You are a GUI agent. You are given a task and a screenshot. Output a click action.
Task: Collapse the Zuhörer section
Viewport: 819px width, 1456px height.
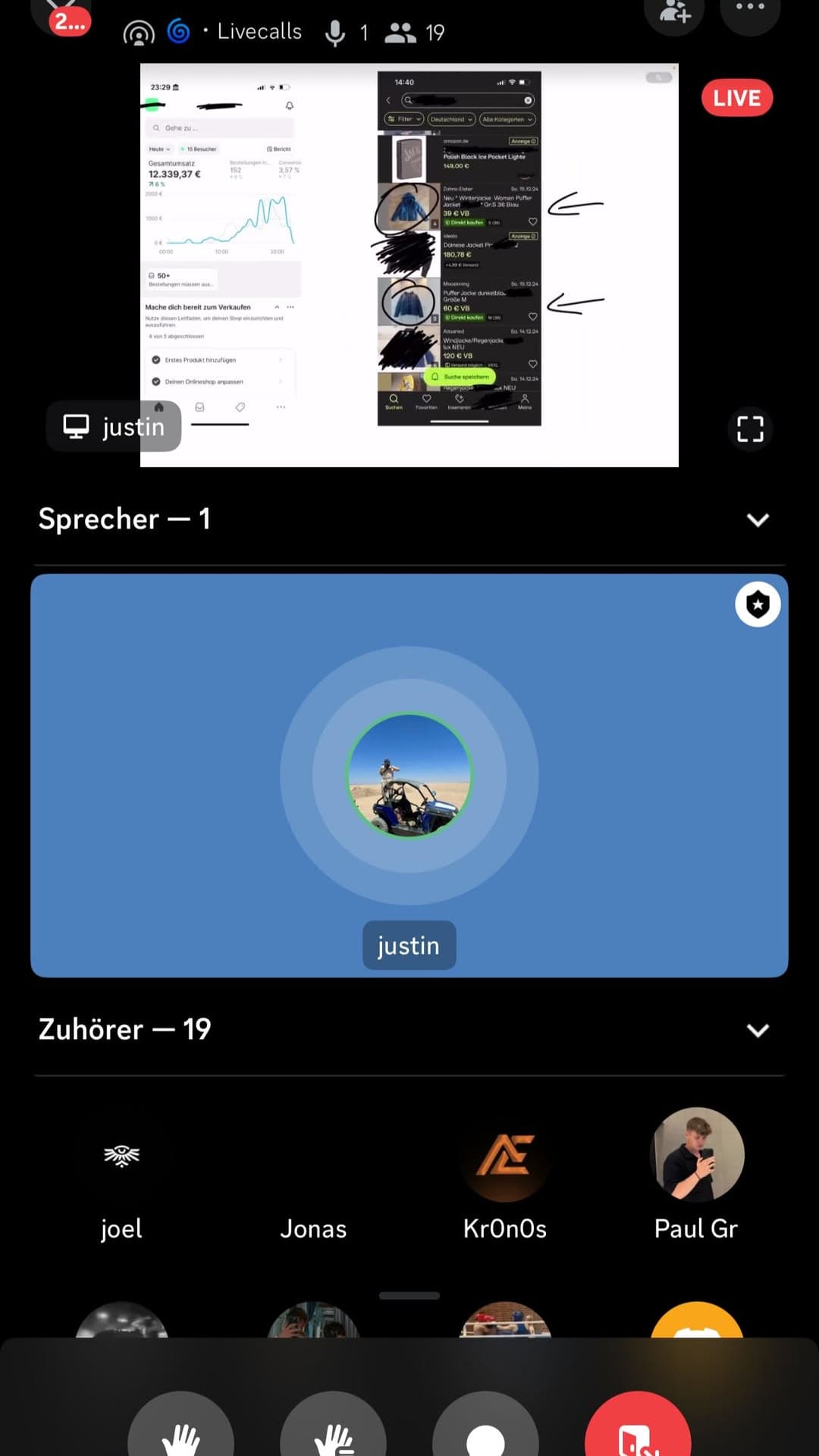click(x=758, y=1031)
